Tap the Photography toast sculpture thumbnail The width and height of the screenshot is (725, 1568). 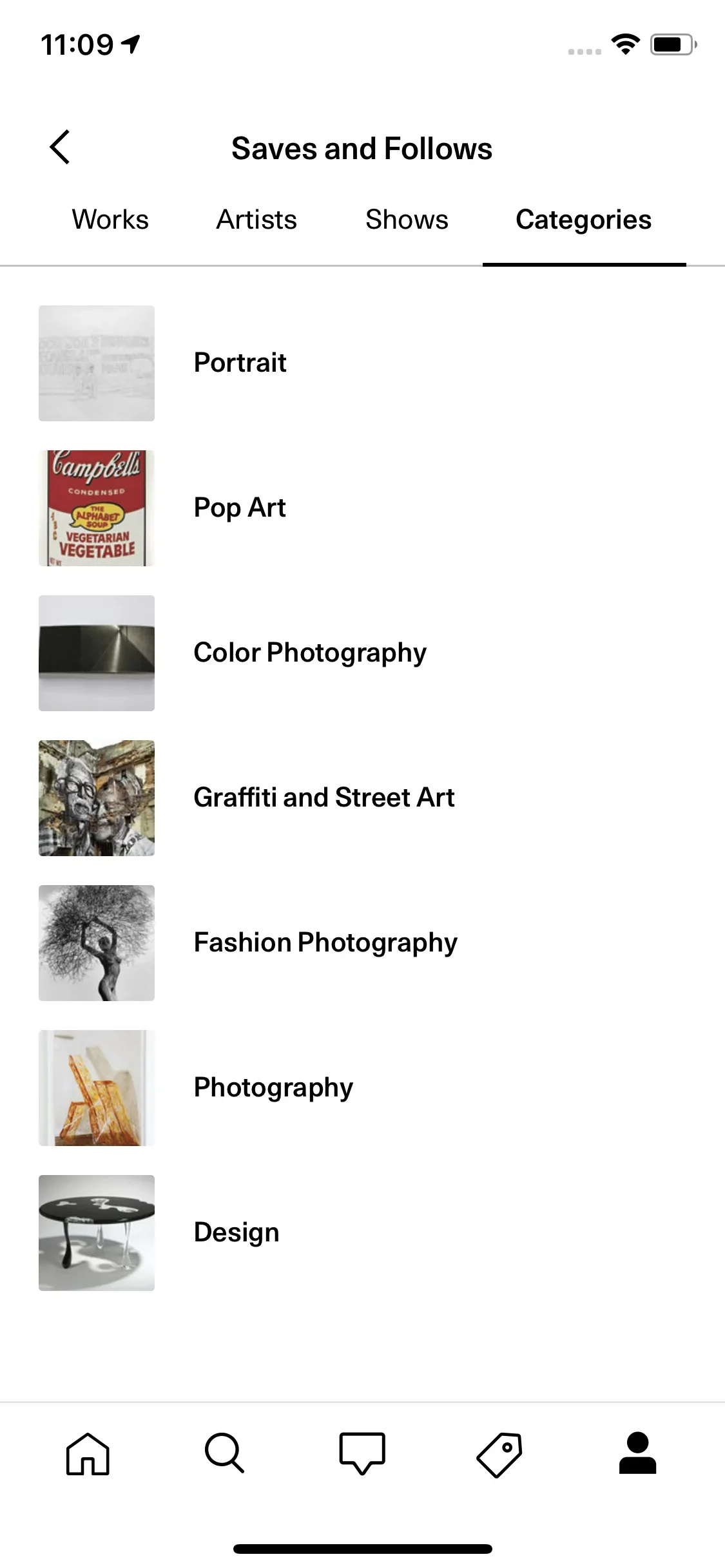[96, 1087]
